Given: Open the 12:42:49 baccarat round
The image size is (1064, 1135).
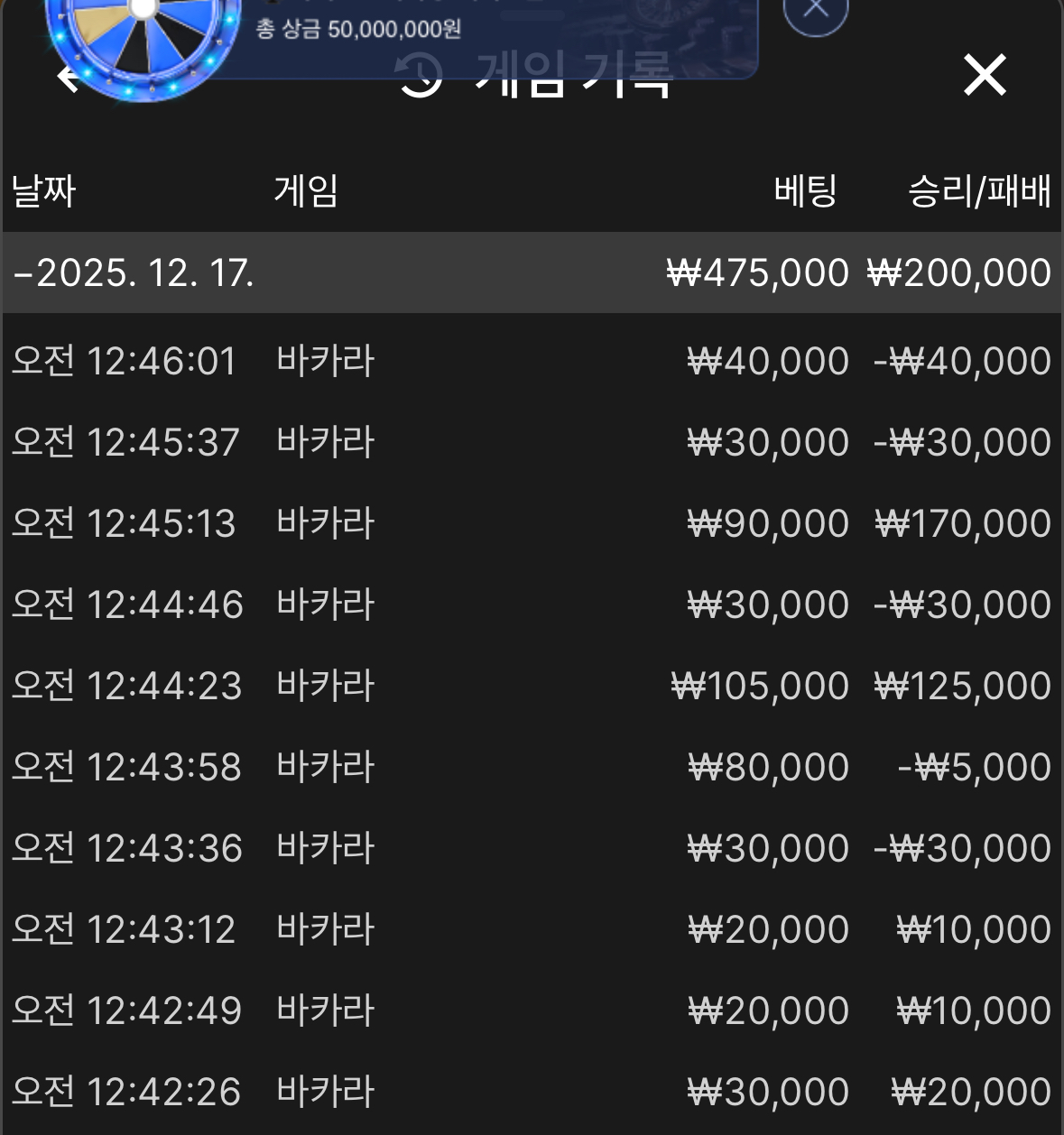Looking at the screenshot, I should 531,1010.
